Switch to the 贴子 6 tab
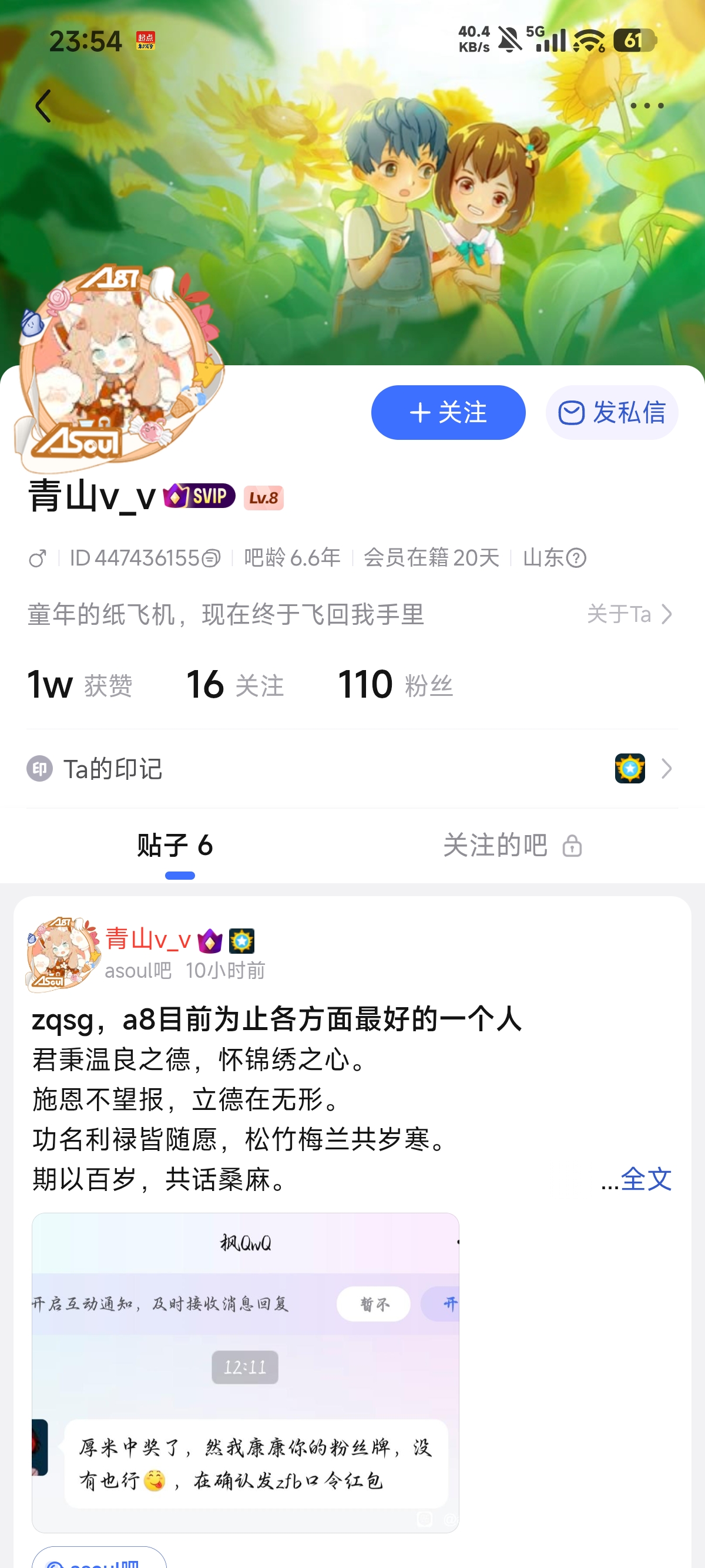 coord(175,846)
